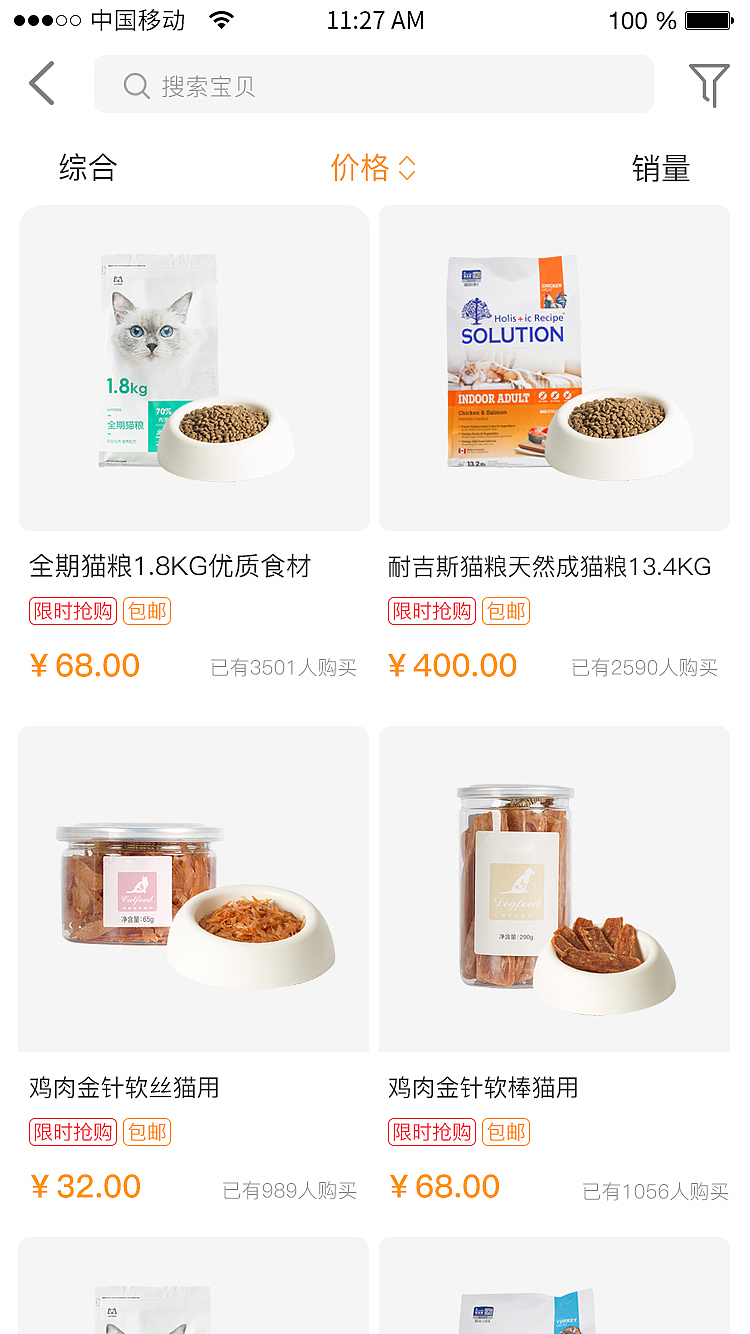Image resolution: width=750 pixels, height=1334 pixels.
Task: Click the back arrow icon
Action: [41, 84]
